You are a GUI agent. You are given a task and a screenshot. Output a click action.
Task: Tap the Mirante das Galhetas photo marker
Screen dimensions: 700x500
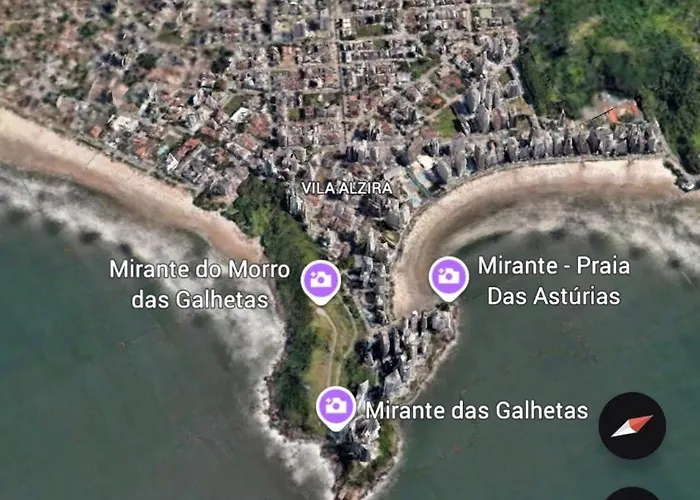coord(336,405)
